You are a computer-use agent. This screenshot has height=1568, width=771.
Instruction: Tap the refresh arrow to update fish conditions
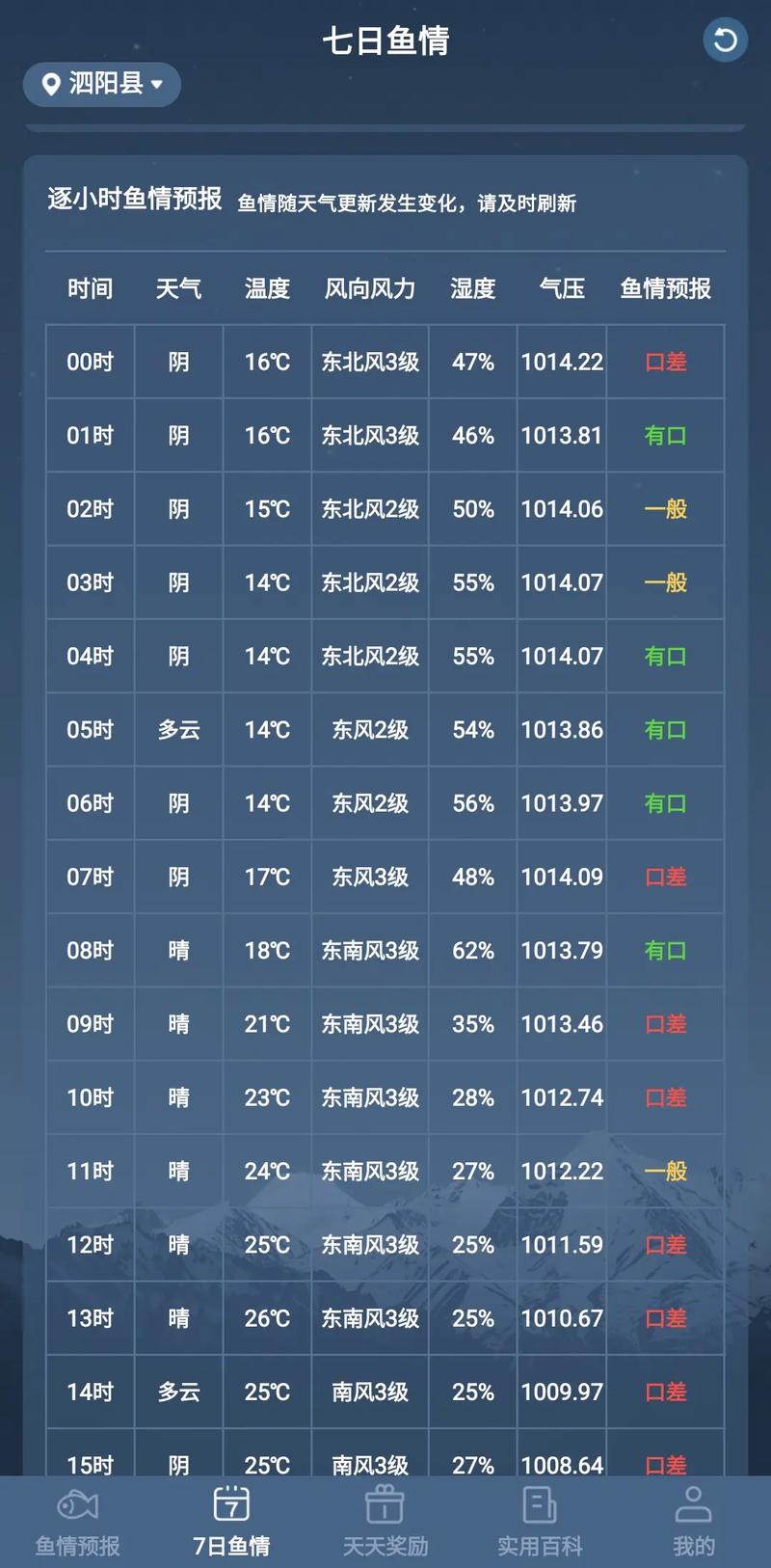725,41
